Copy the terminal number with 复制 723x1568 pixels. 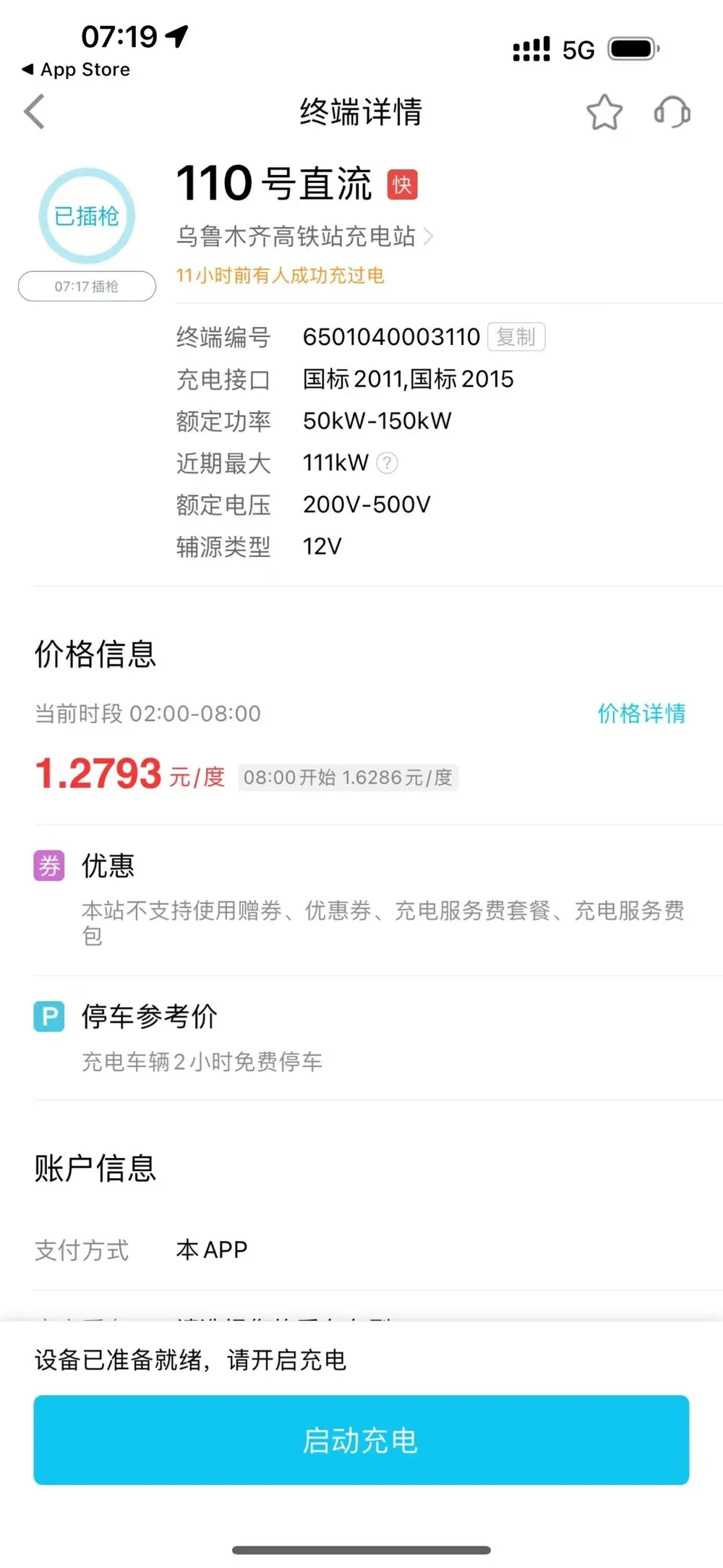coord(515,337)
